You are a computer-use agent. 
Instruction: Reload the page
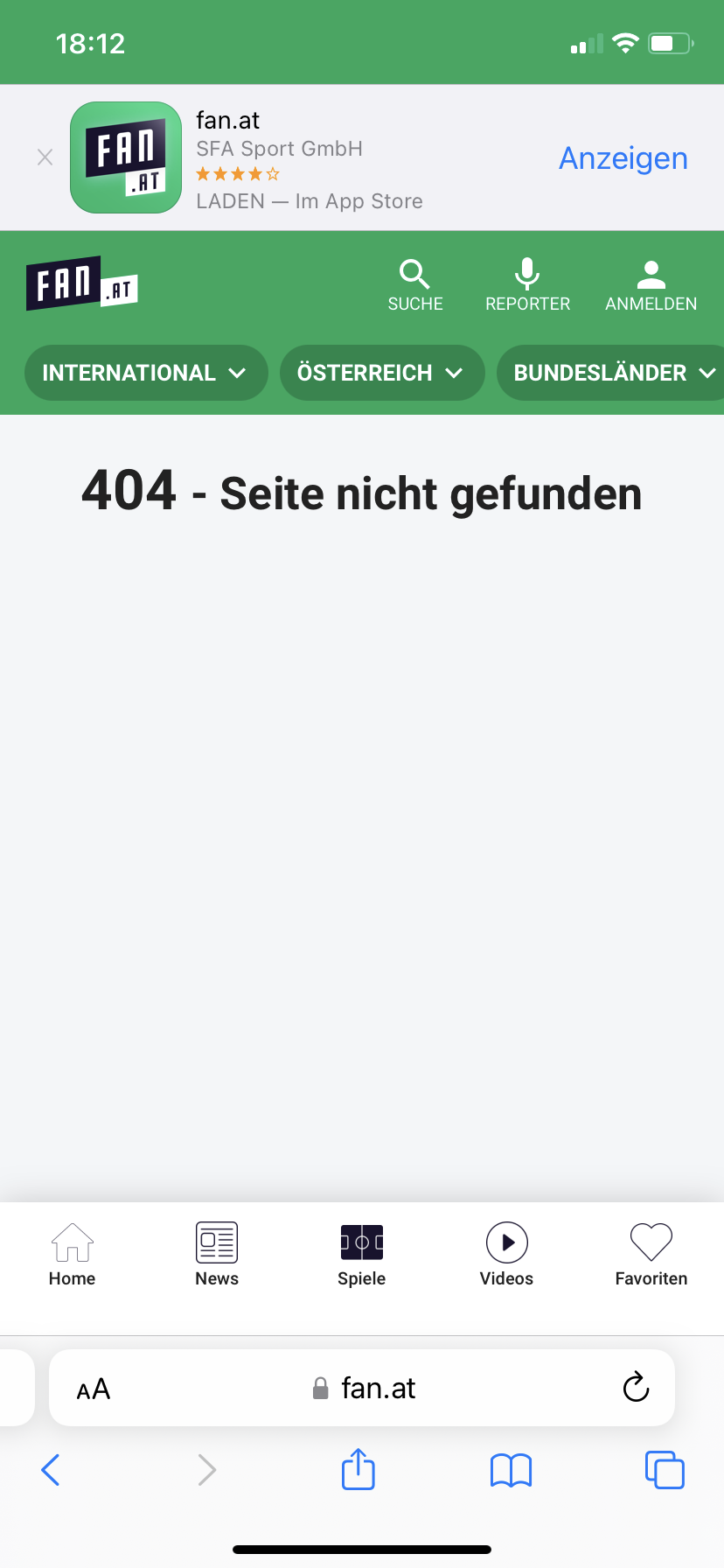pyautogui.click(x=636, y=1387)
